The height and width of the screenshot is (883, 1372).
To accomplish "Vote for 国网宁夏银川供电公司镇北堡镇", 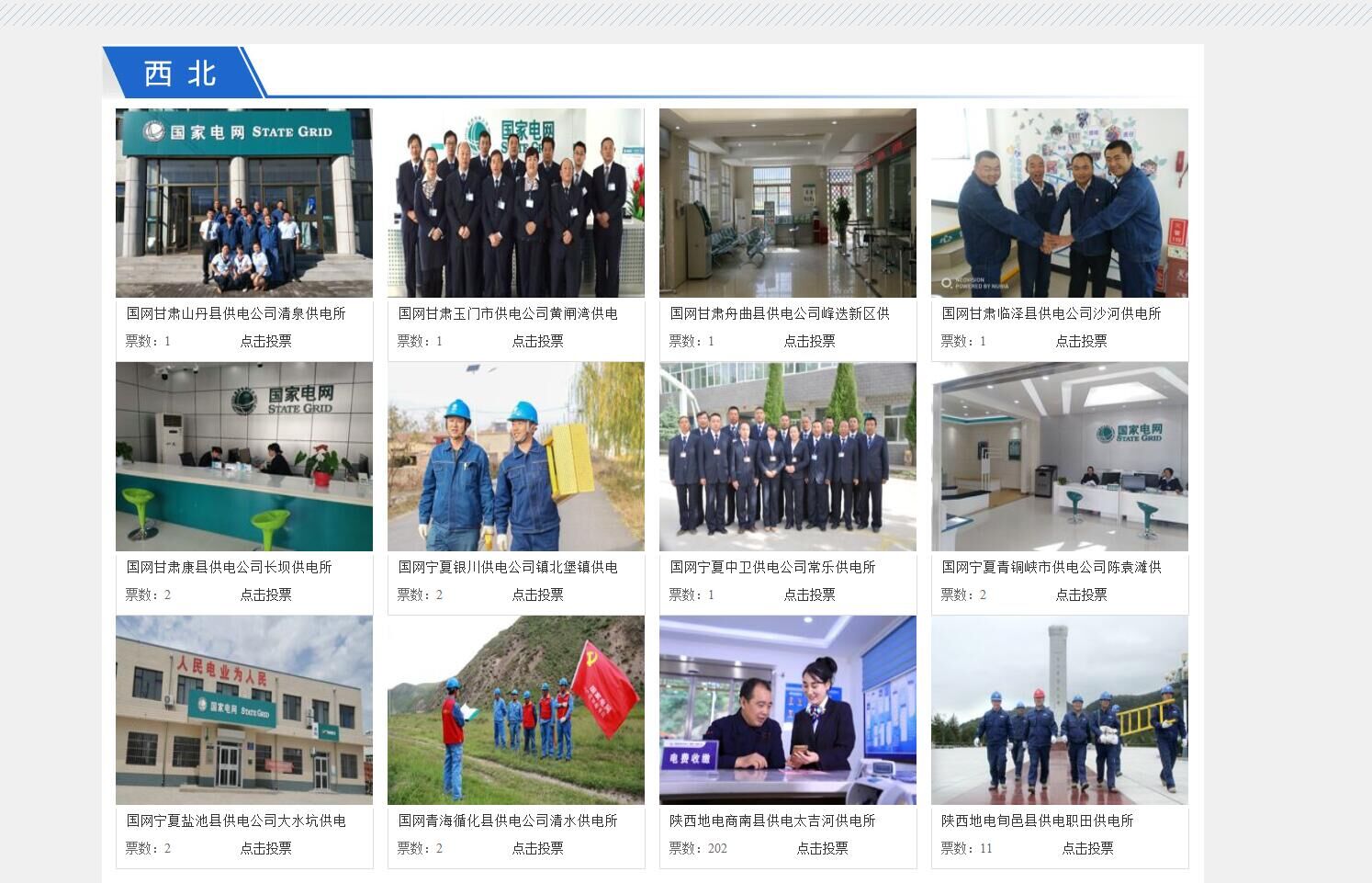I will click(537, 594).
